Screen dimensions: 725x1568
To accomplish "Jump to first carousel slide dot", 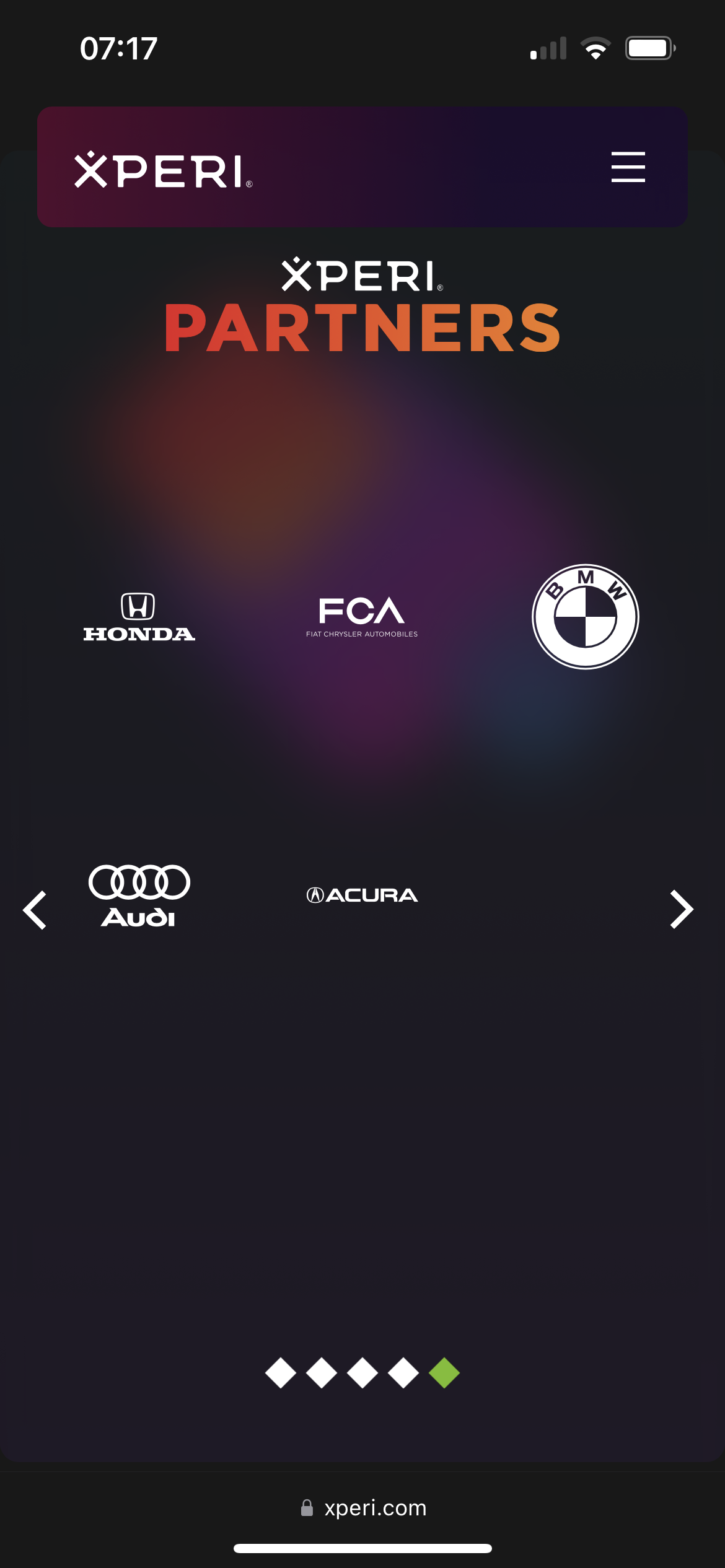I will click(x=281, y=1373).
